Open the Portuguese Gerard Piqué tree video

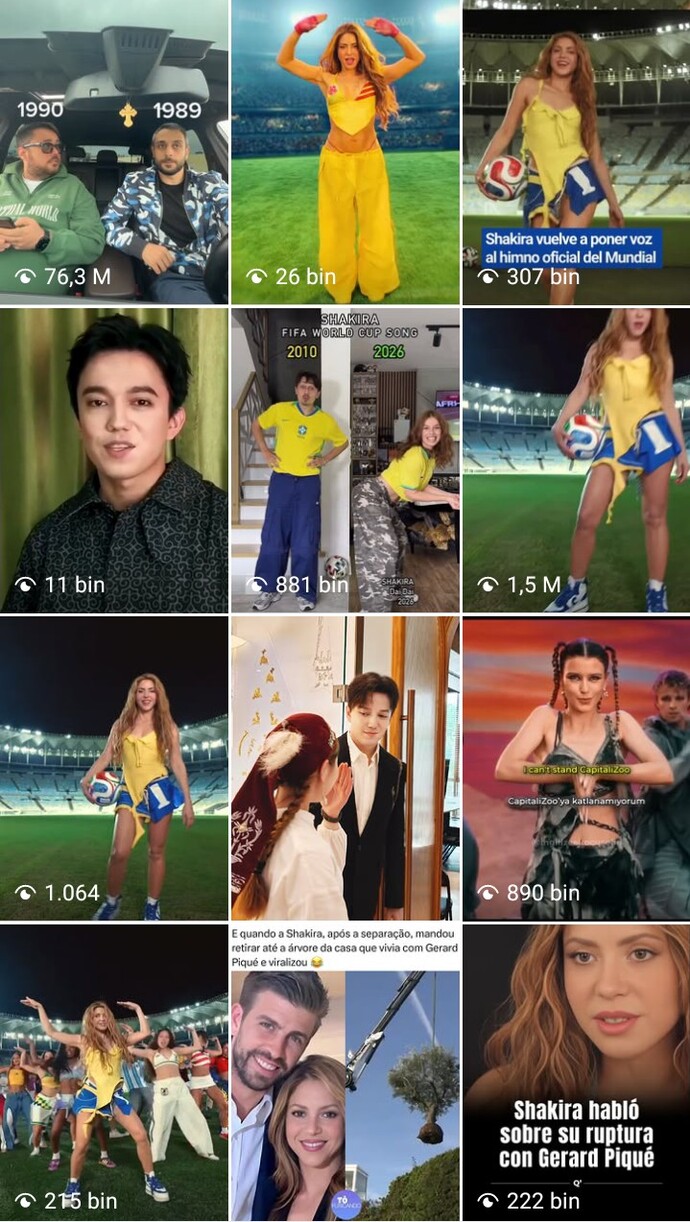pos(346,1073)
